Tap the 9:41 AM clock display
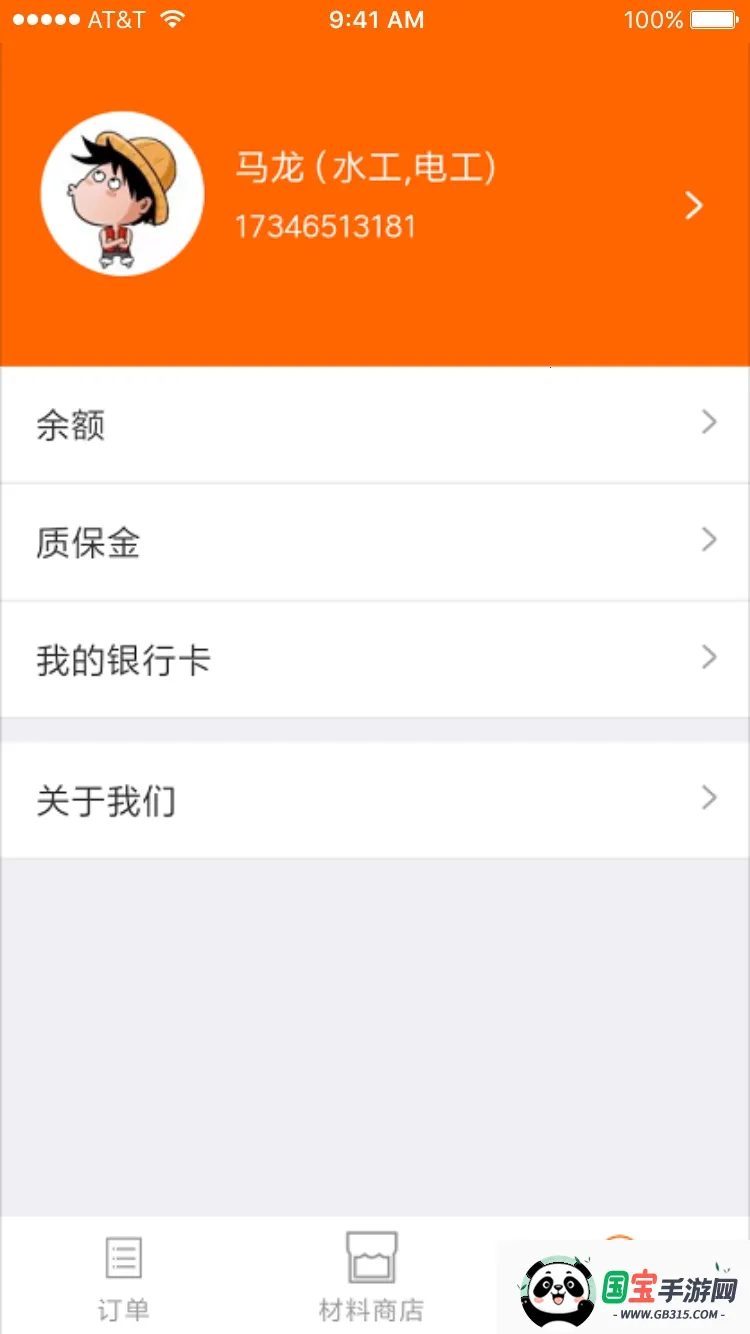This screenshot has width=750, height=1334. (377, 19)
